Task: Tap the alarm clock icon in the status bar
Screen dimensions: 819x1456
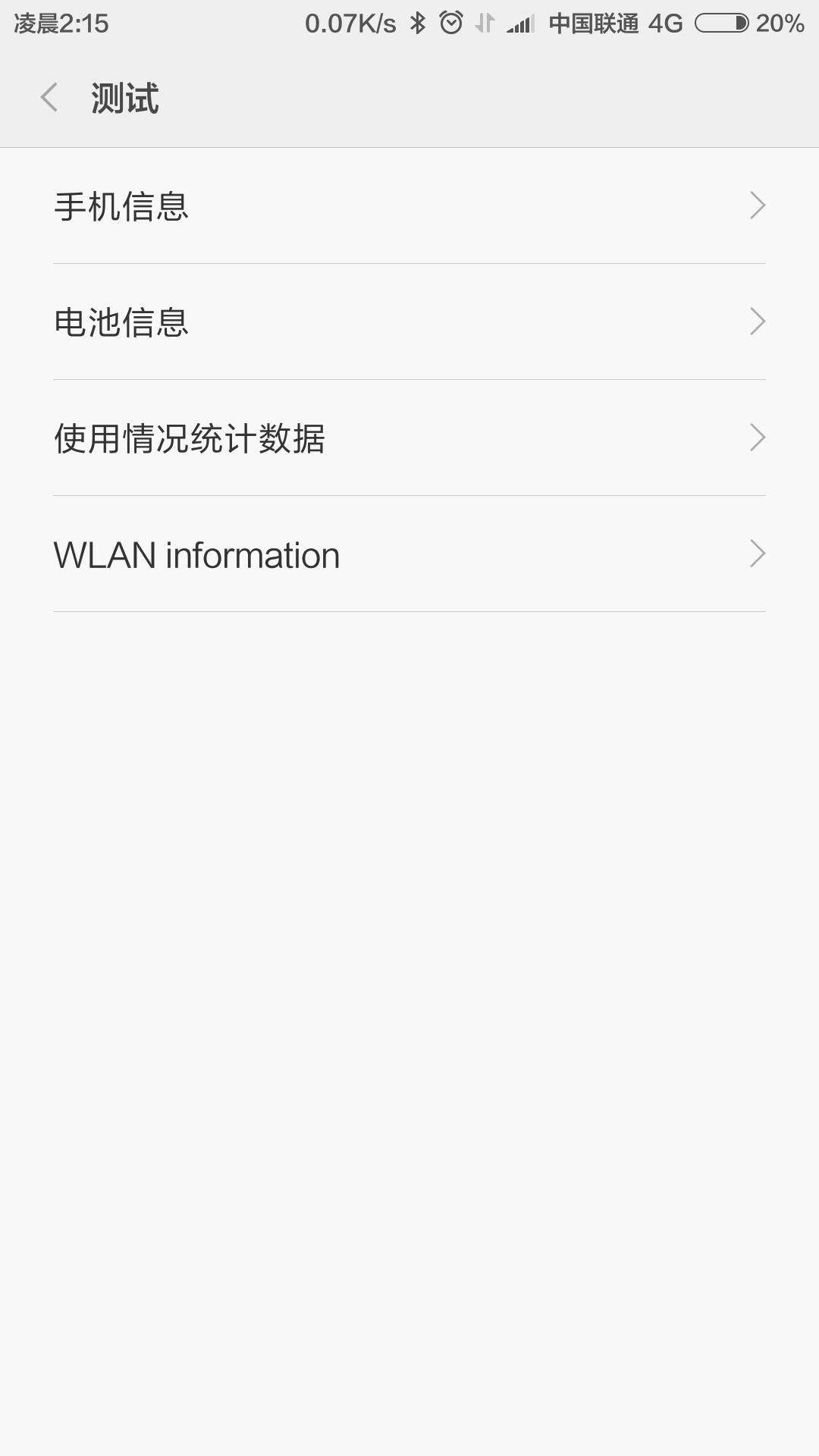Action: (x=450, y=23)
